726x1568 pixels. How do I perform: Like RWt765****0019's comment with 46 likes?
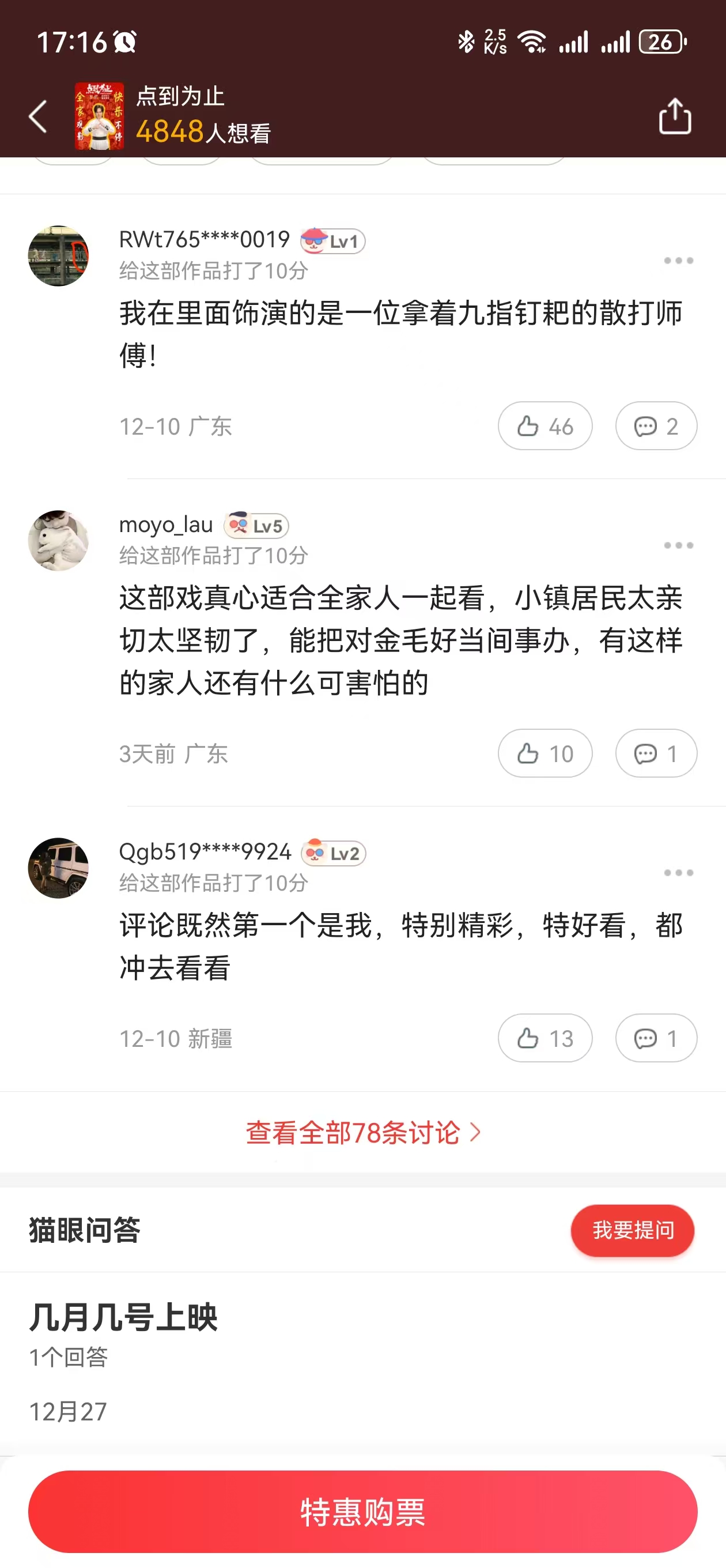[x=544, y=426]
